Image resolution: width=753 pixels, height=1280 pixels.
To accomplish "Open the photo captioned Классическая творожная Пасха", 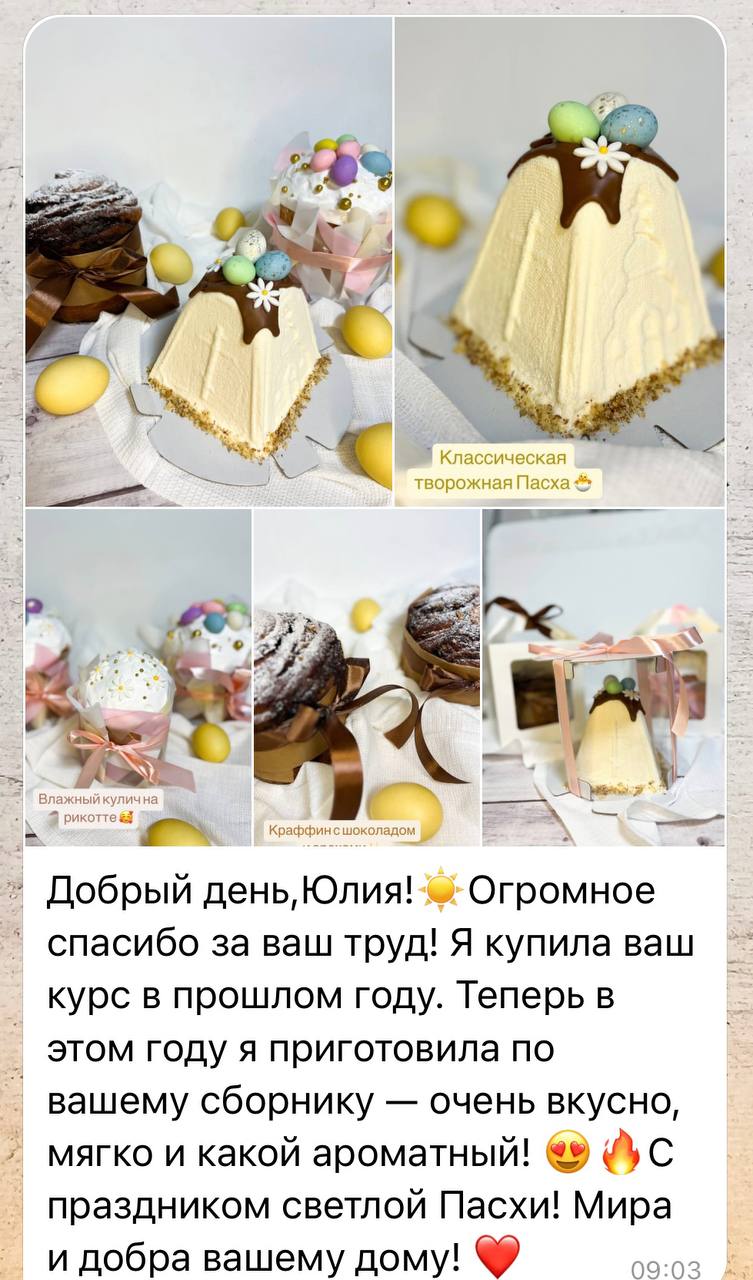I will pos(560,262).
